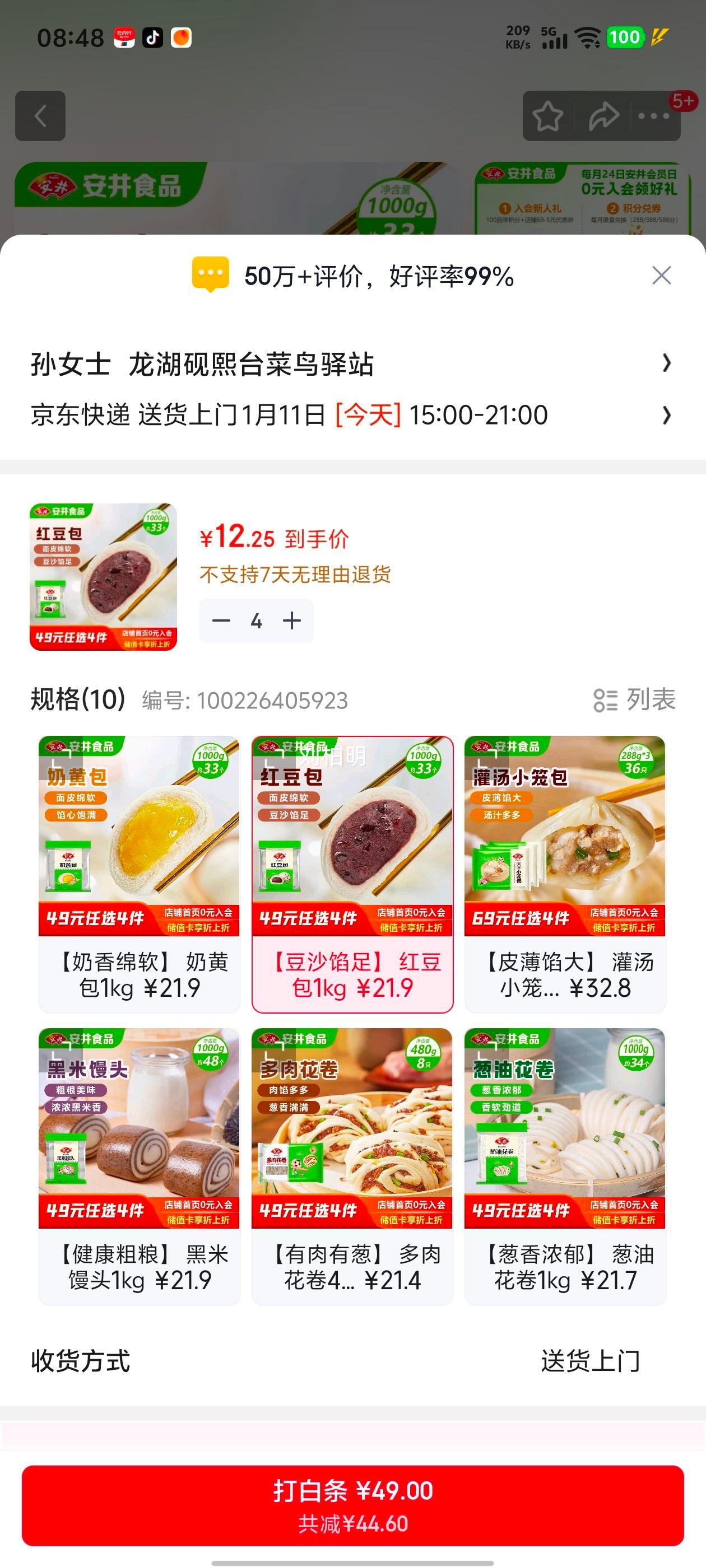706x1568 pixels.
Task: Select the 奶黄包1kg option
Action: 140,874
